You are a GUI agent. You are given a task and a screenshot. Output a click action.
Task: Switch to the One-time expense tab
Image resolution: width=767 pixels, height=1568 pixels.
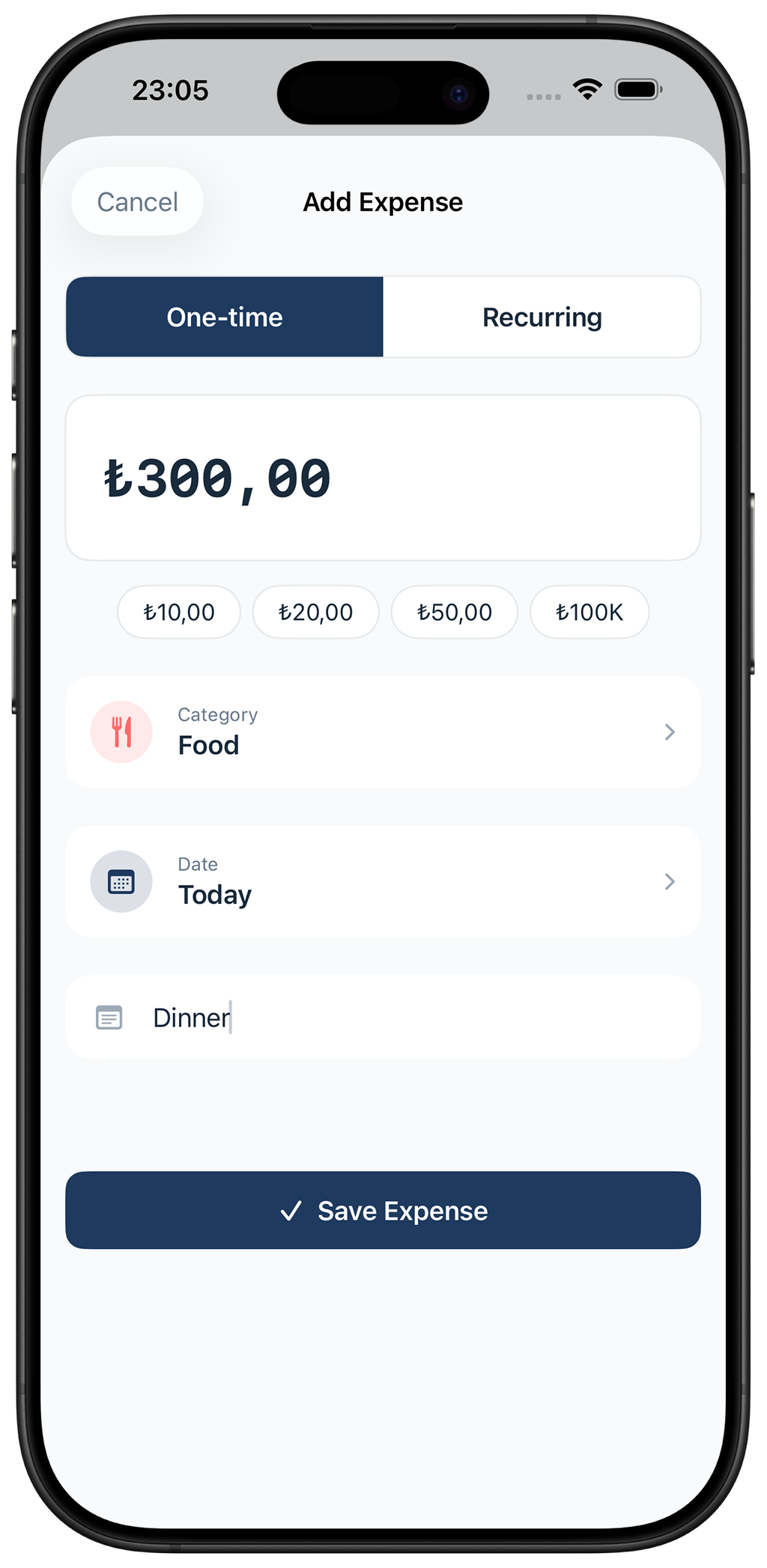[224, 317]
